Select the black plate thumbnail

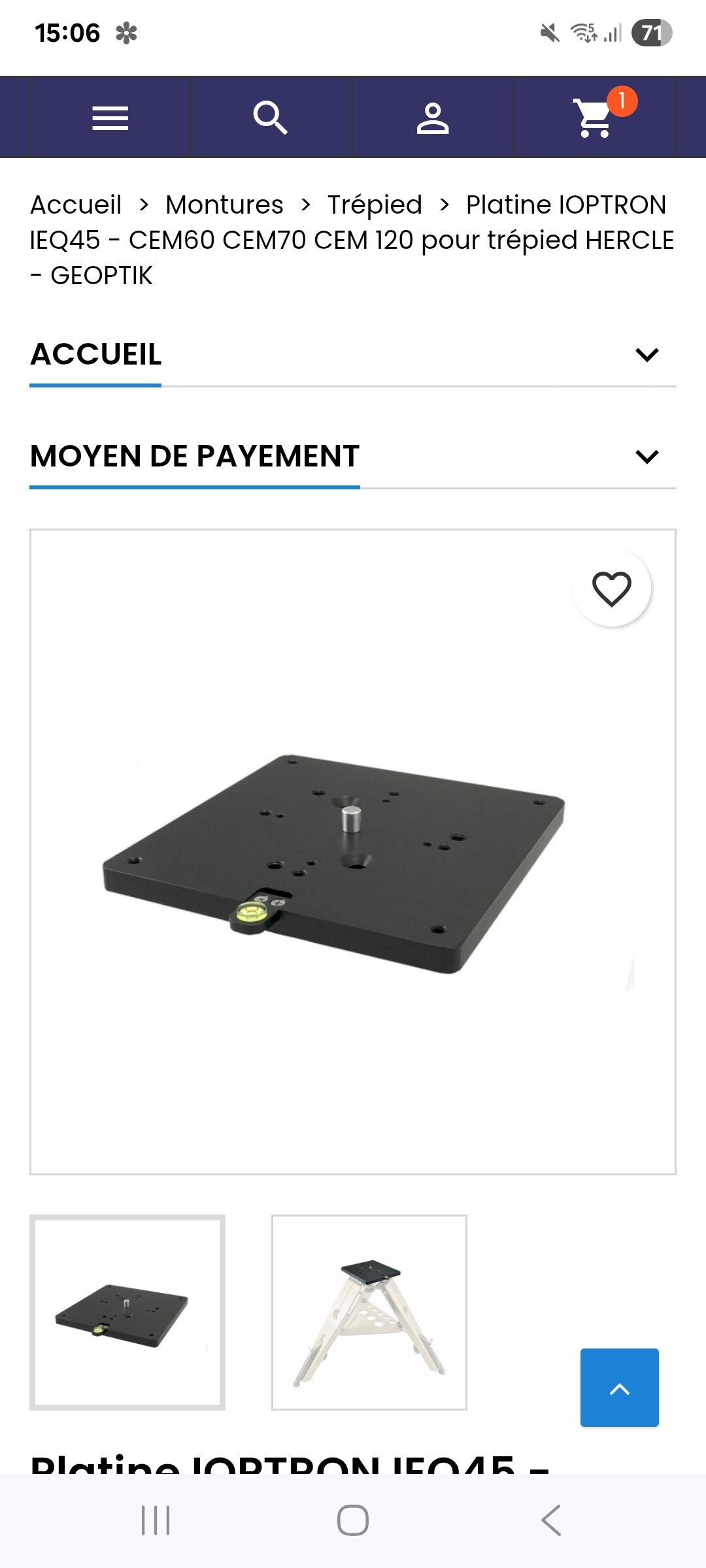(127, 1313)
